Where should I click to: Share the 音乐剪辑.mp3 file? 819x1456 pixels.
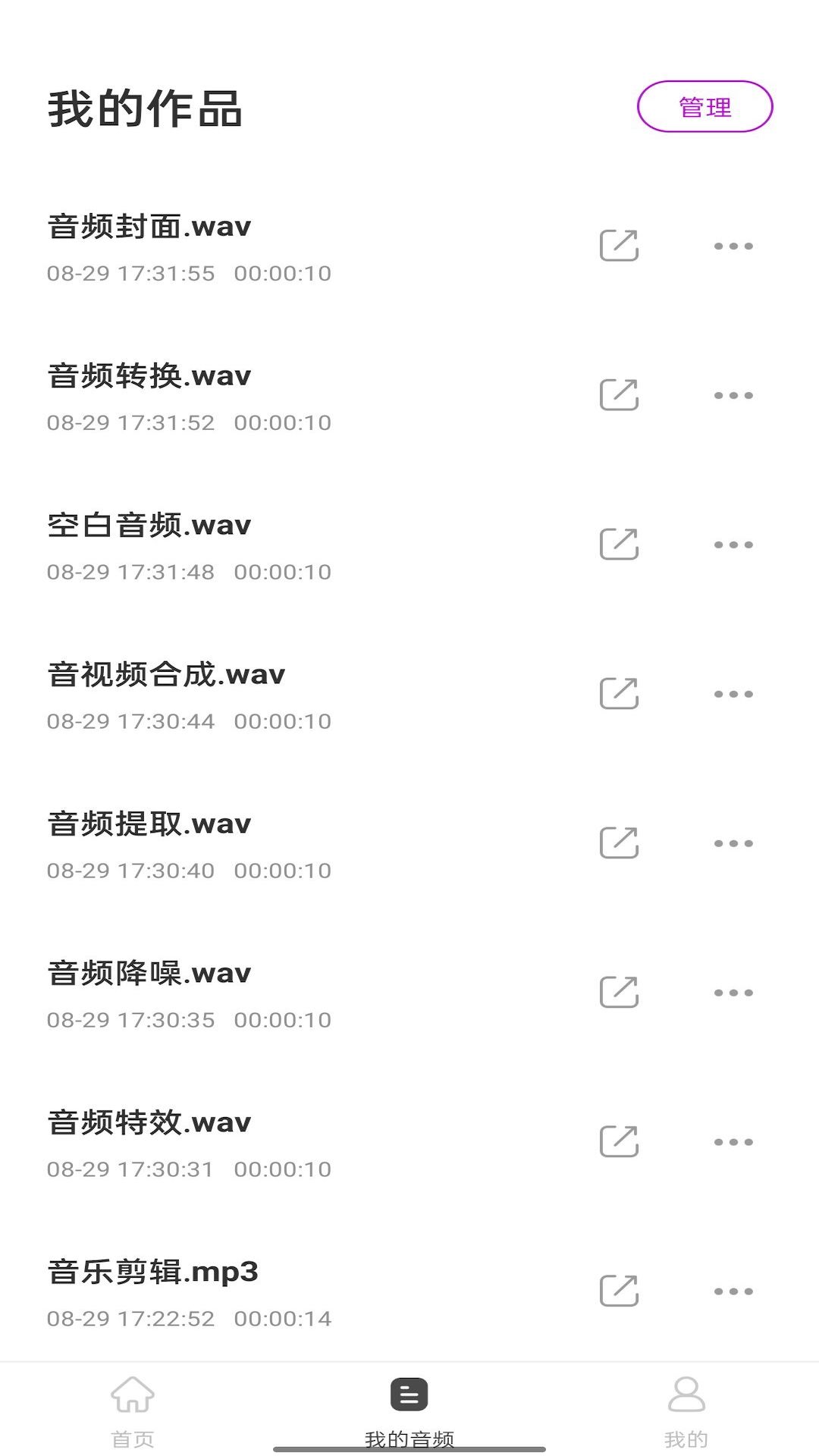coord(620,1291)
